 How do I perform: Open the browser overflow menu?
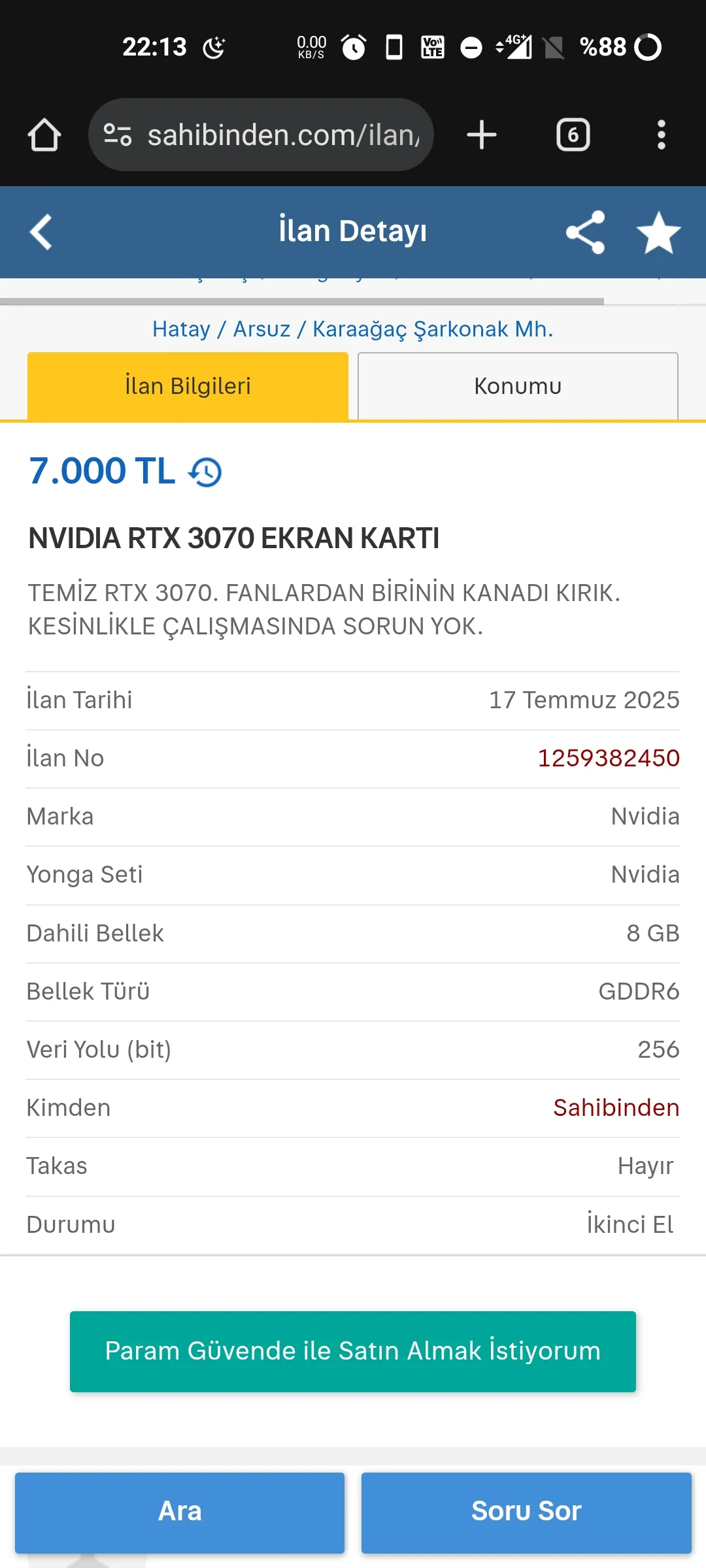click(662, 135)
